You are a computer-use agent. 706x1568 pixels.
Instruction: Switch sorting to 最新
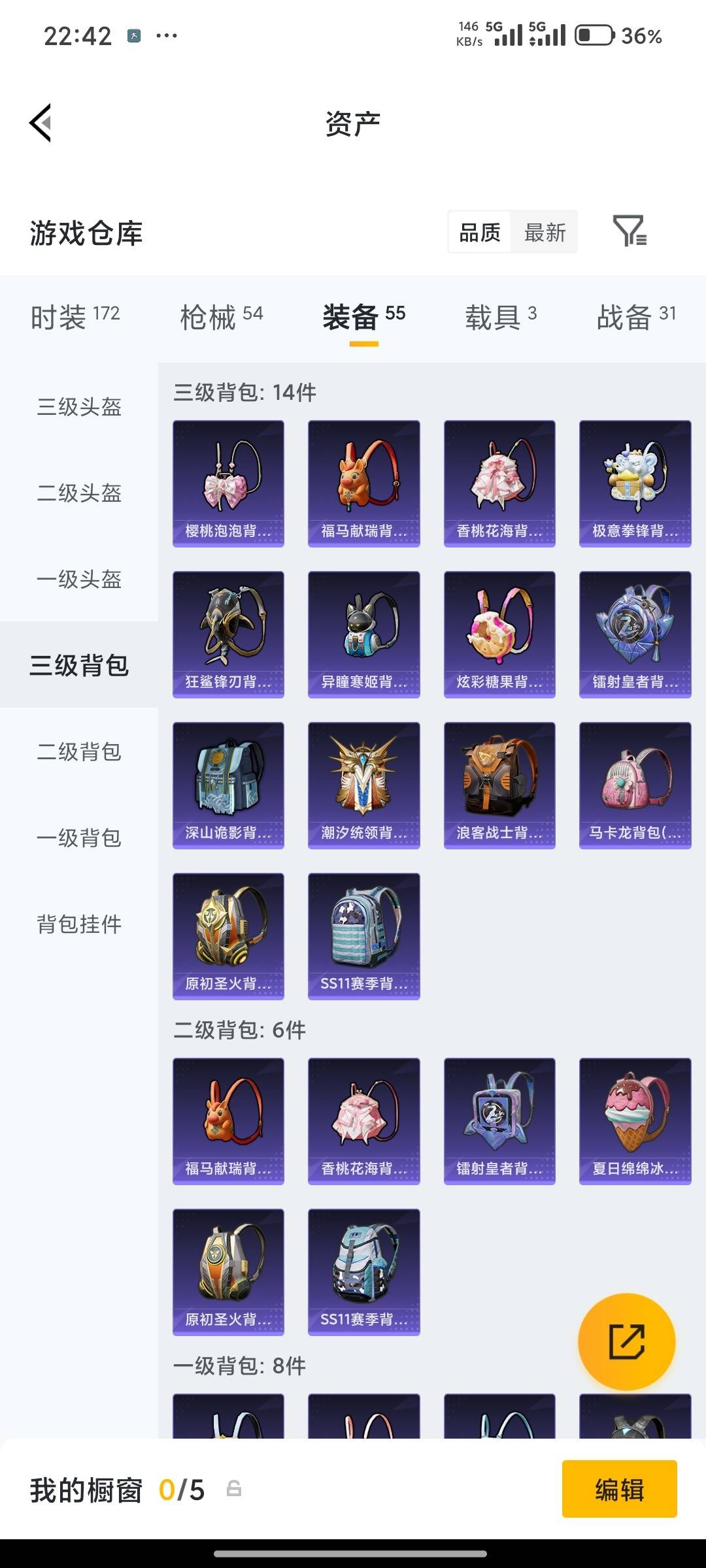click(546, 233)
